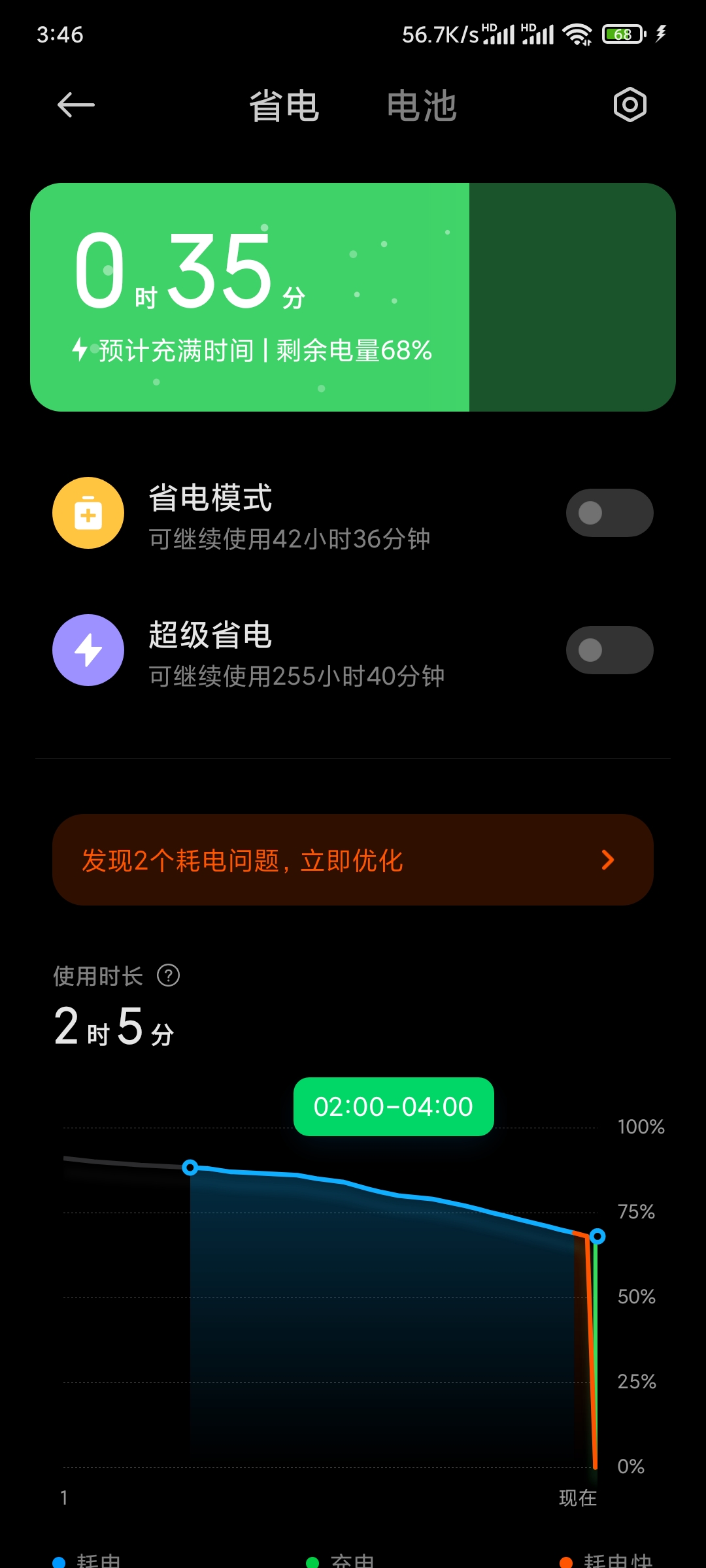
Task: Open the green charging time card
Action: pyautogui.click(x=353, y=297)
